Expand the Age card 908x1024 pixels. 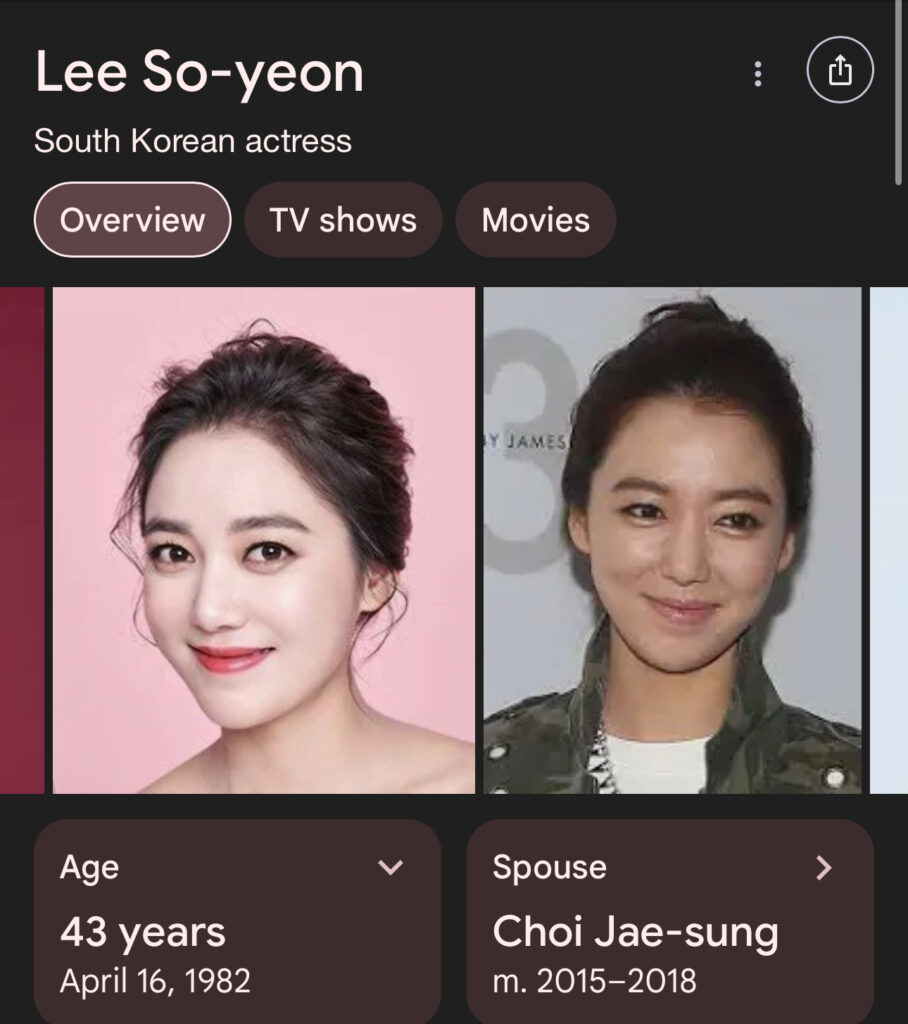[x=390, y=867]
